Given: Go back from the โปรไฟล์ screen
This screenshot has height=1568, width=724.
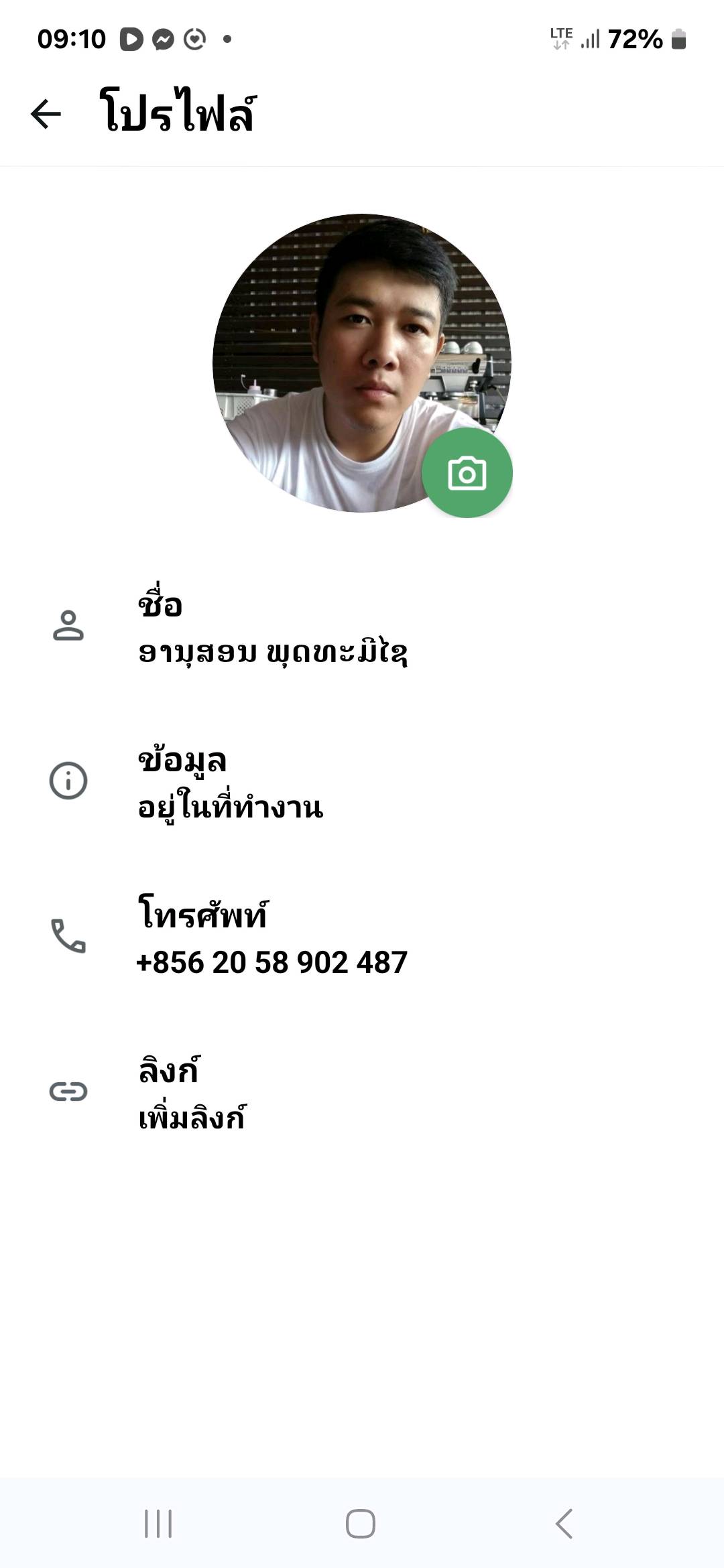Looking at the screenshot, I should 46,113.
